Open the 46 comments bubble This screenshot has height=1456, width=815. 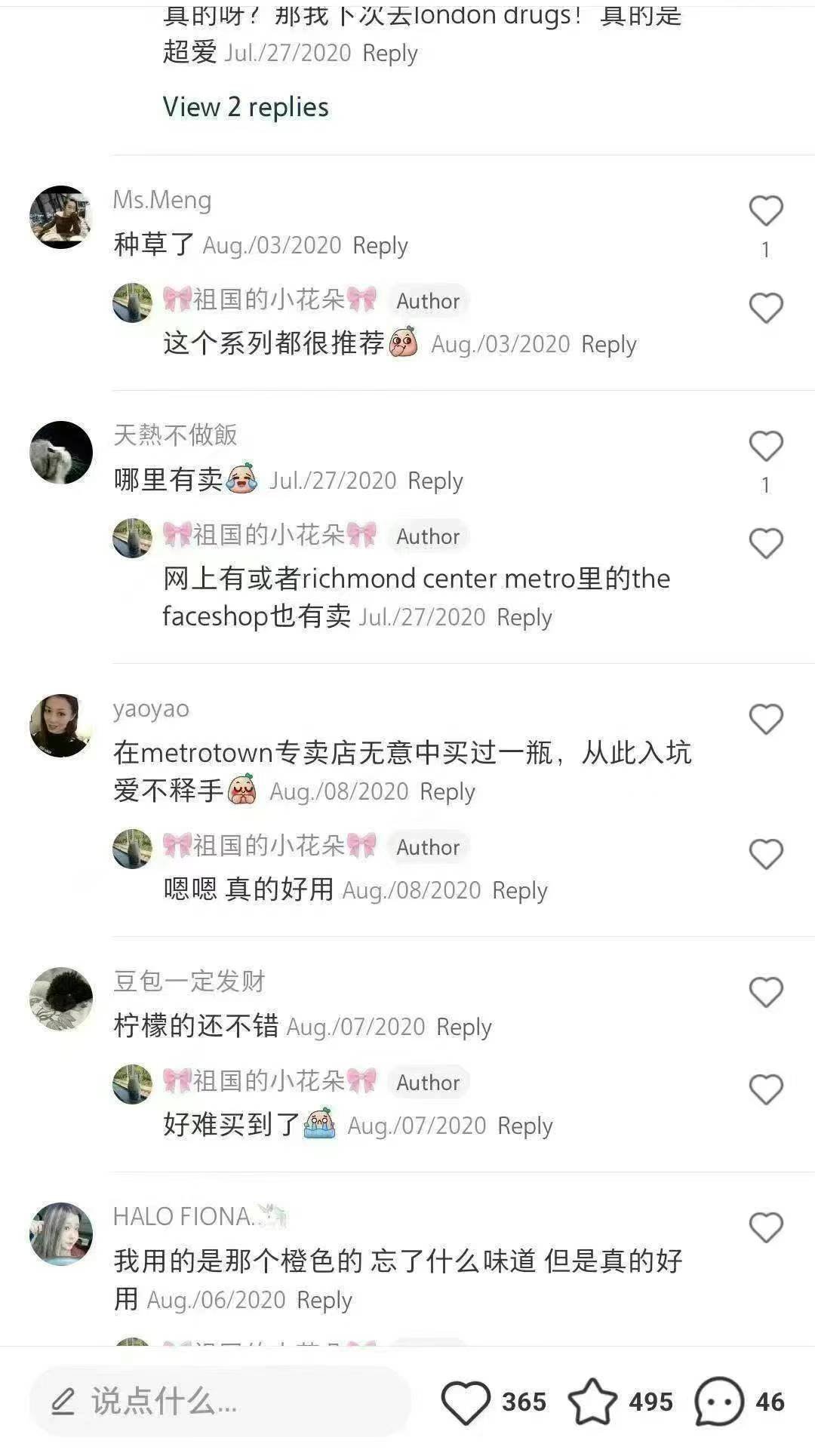(718, 1402)
